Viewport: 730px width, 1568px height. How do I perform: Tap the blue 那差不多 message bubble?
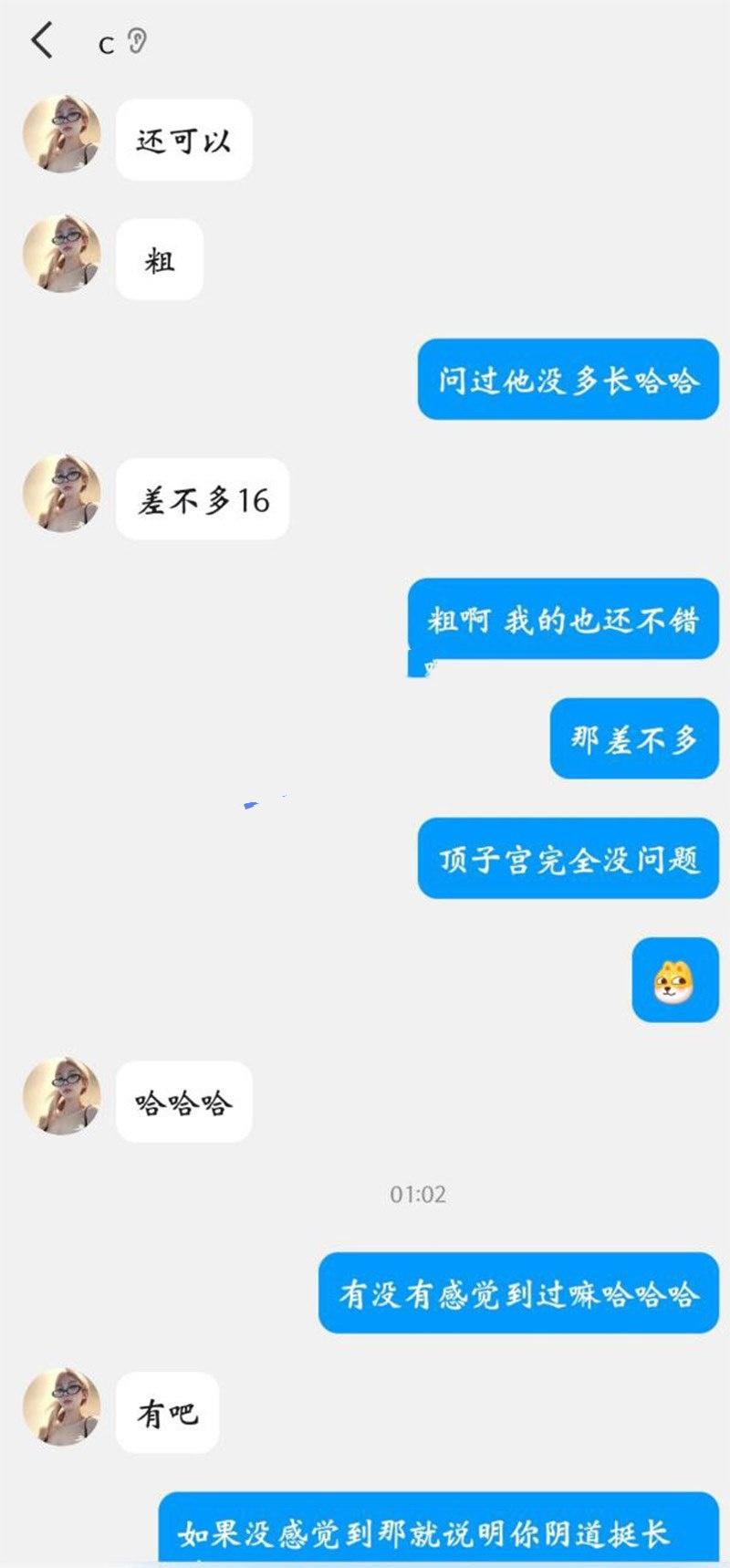pos(631,740)
